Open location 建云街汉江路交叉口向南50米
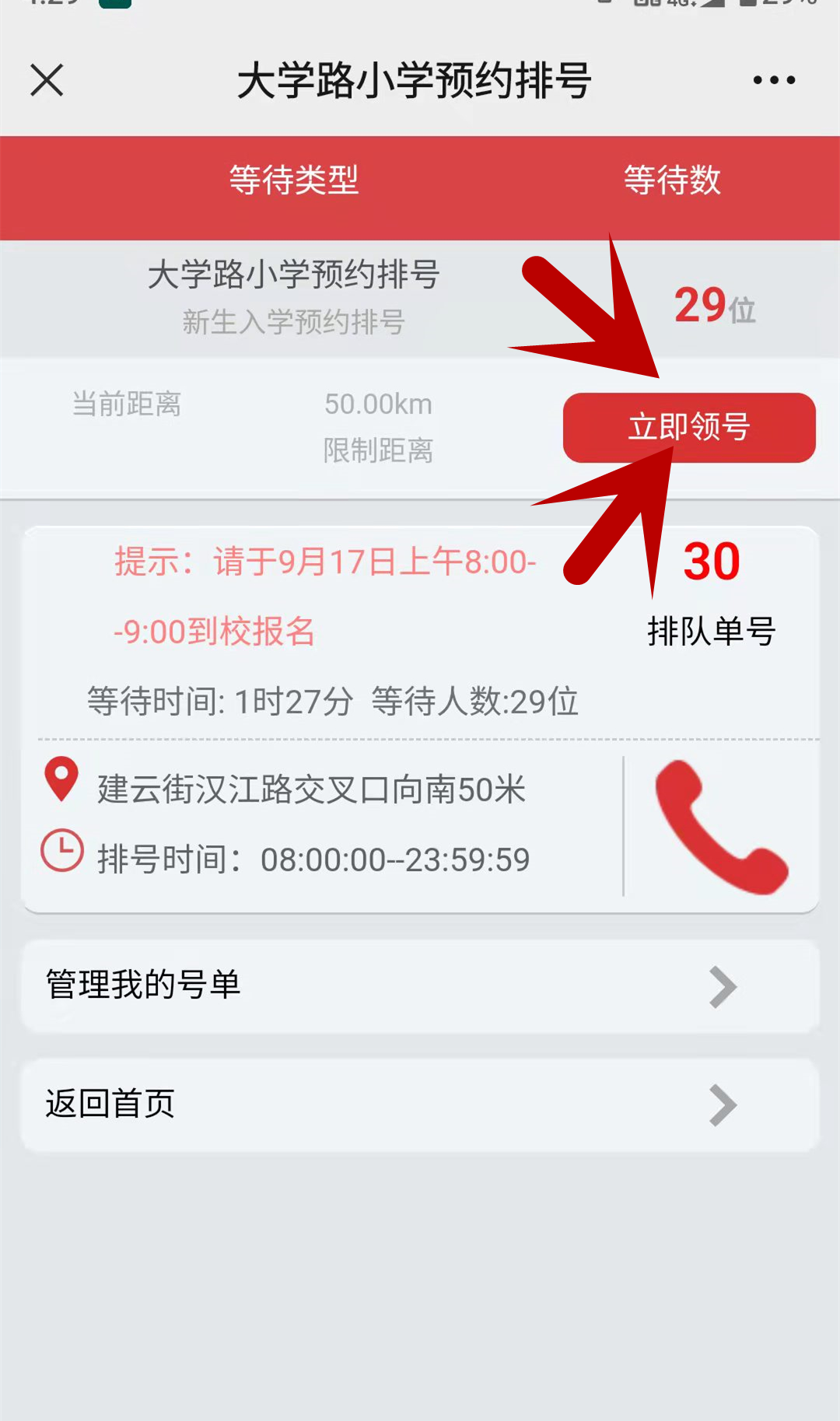 point(311,789)
